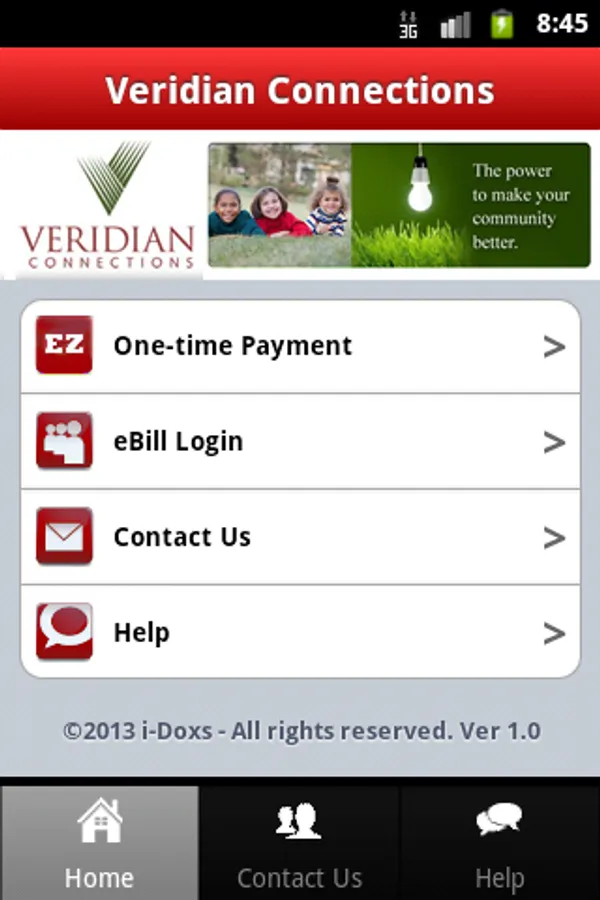Select the Help row in the list
The height and width of the screenshot is (900, 600).
300,632
